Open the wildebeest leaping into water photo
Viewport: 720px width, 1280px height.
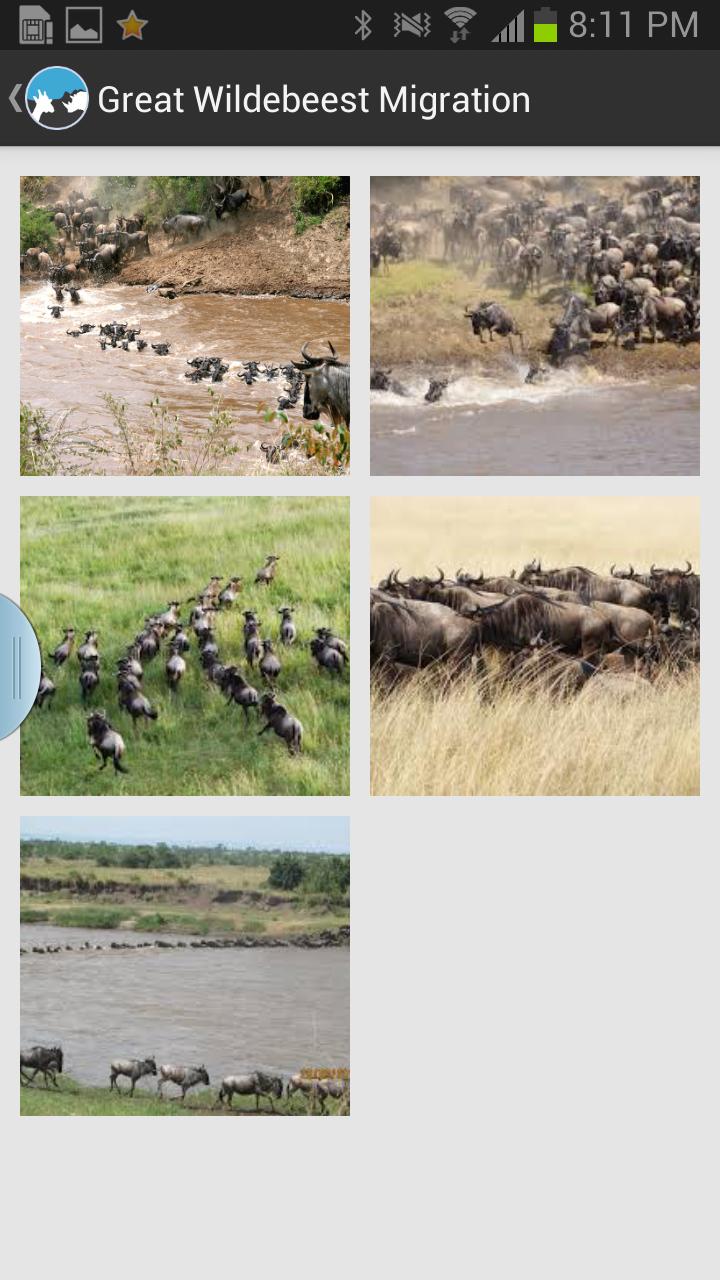pyautogui.click(x=535, y=324)
